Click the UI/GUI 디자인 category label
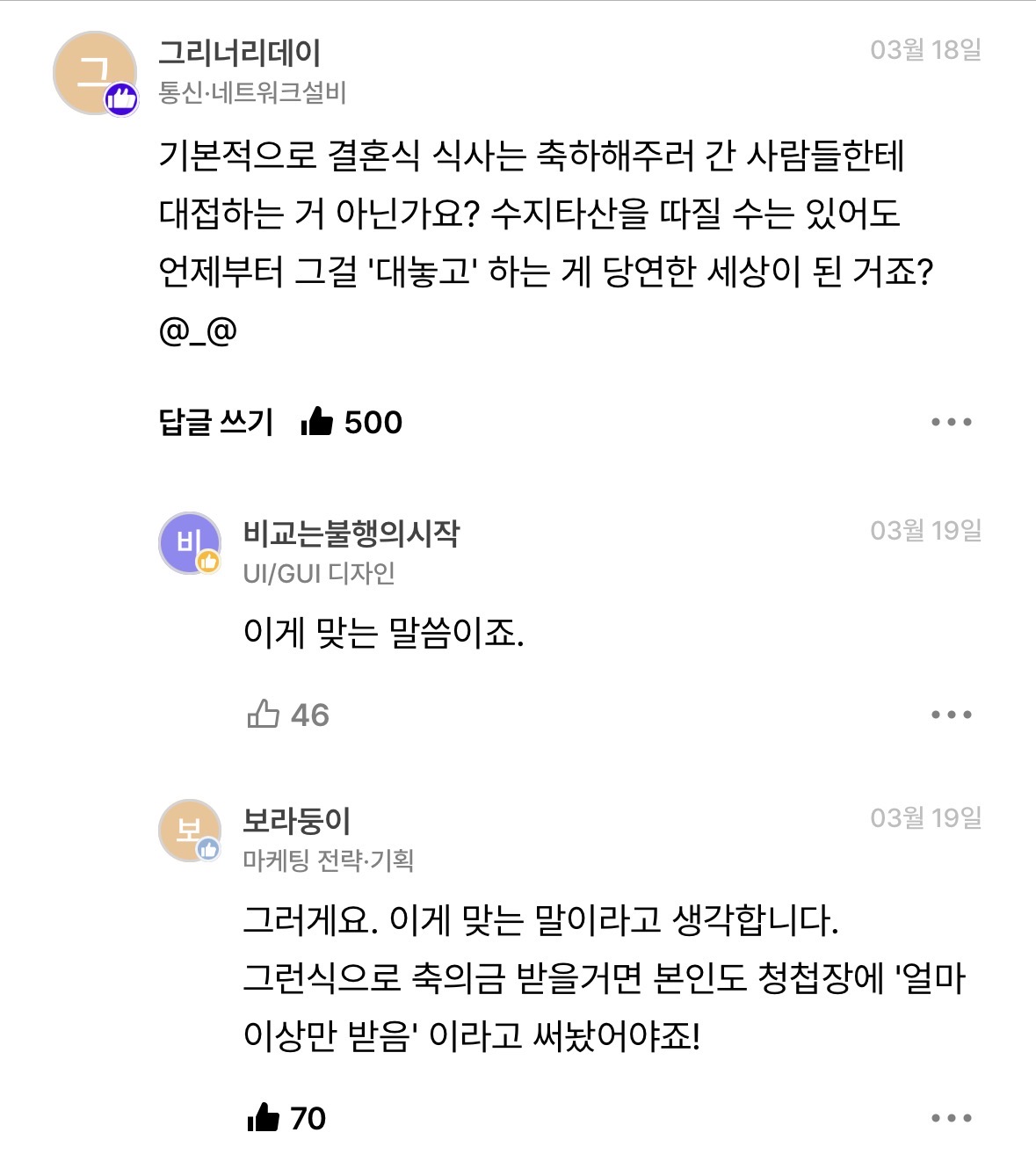Screen dimensions: 1036x1176 coord(320,571)
